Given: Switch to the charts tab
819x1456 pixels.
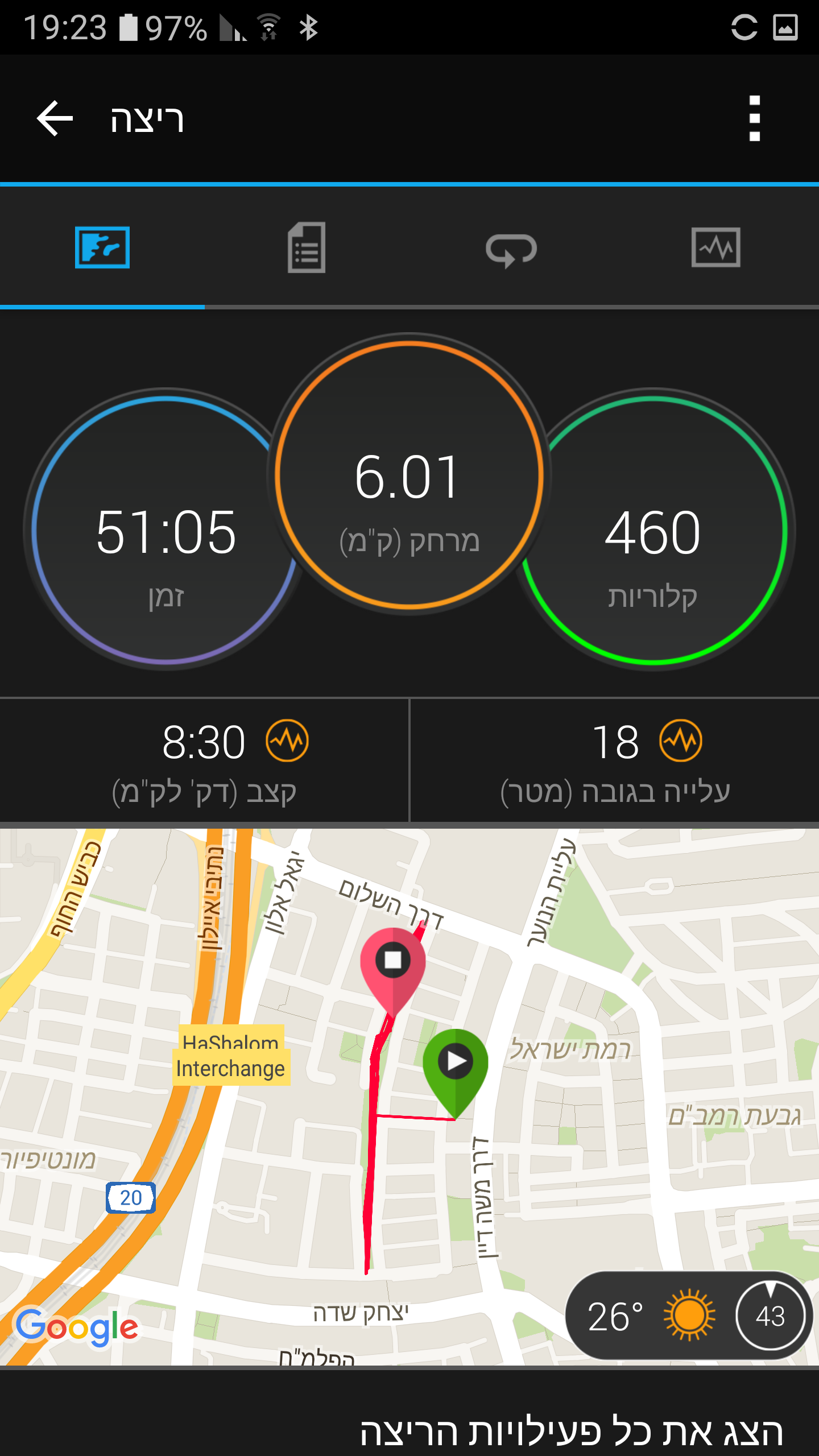Looking at the screenshot, I should pyautogui.click(x=715, y=248).
